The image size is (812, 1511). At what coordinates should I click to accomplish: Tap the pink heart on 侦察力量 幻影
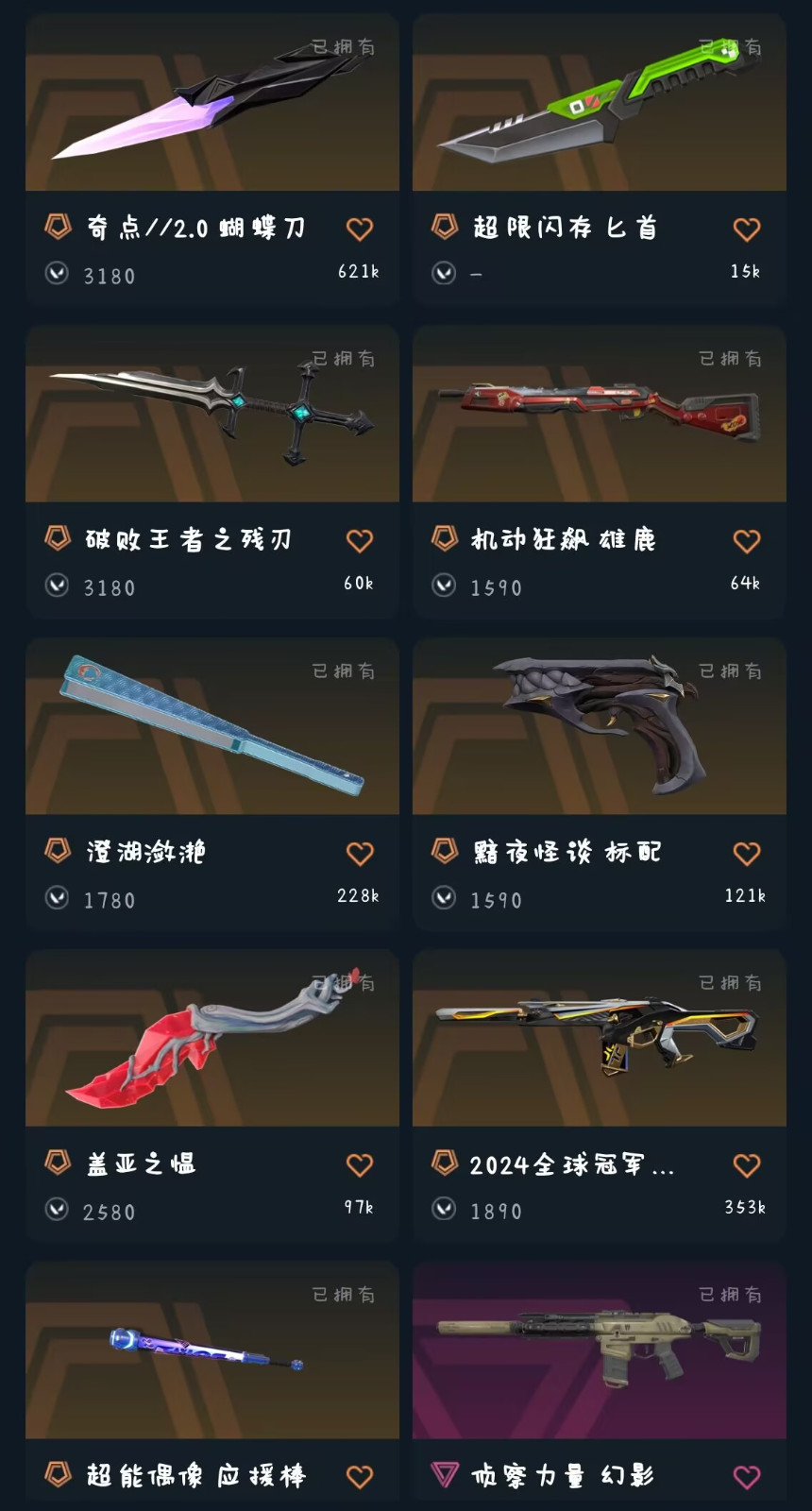point(747,1477)
